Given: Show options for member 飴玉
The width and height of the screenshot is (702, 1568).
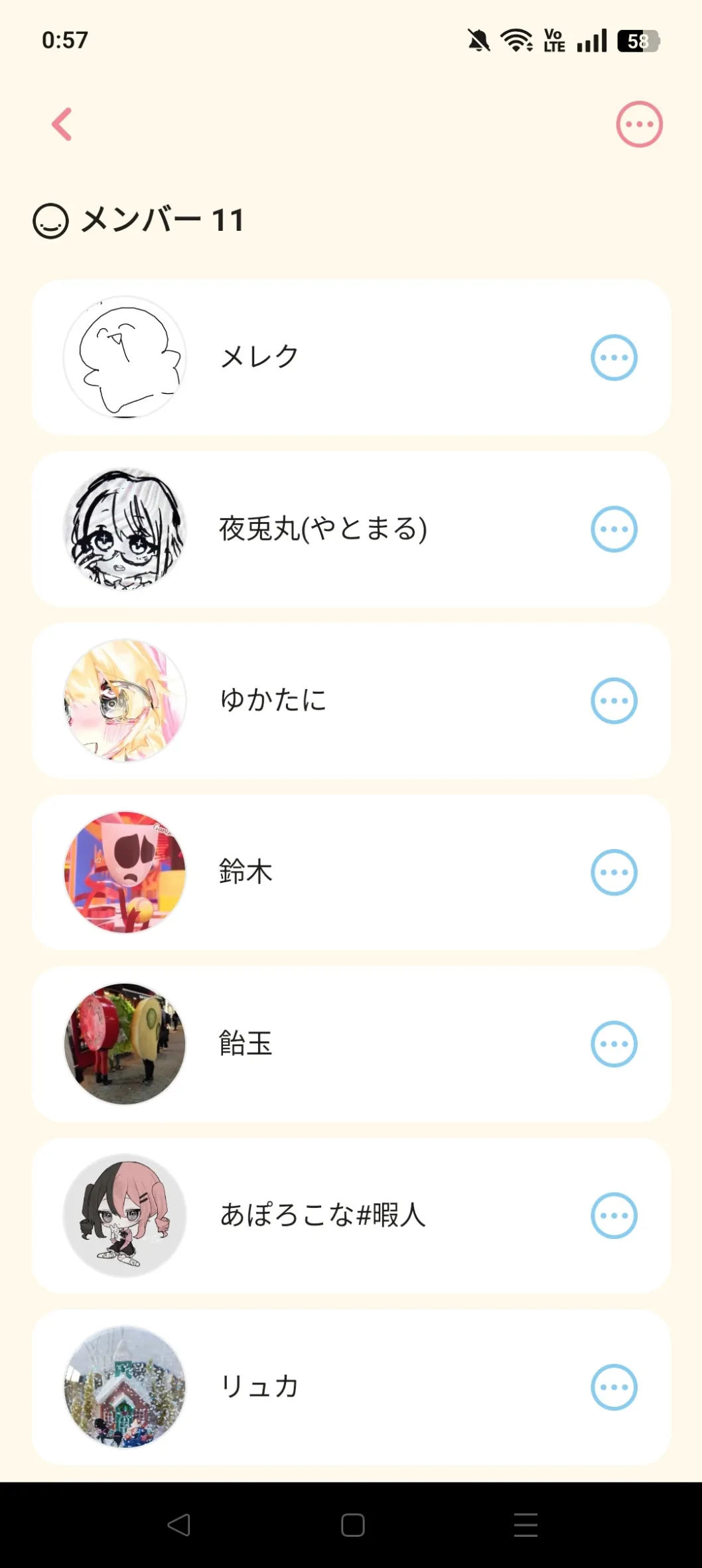Looking at the screenshot, I should click(614, 1044).
